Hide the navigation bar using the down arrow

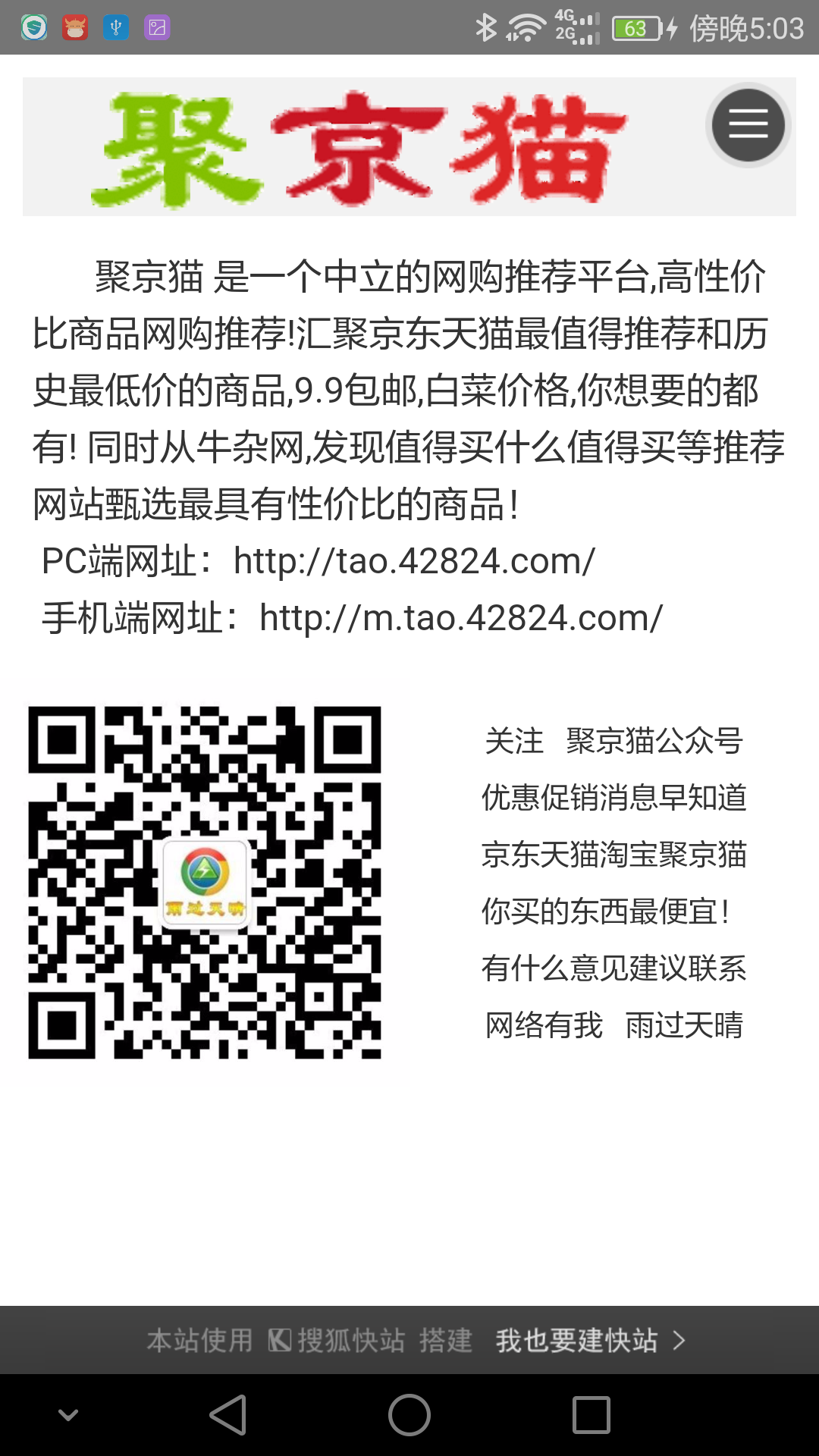[x=69, y=1415]
